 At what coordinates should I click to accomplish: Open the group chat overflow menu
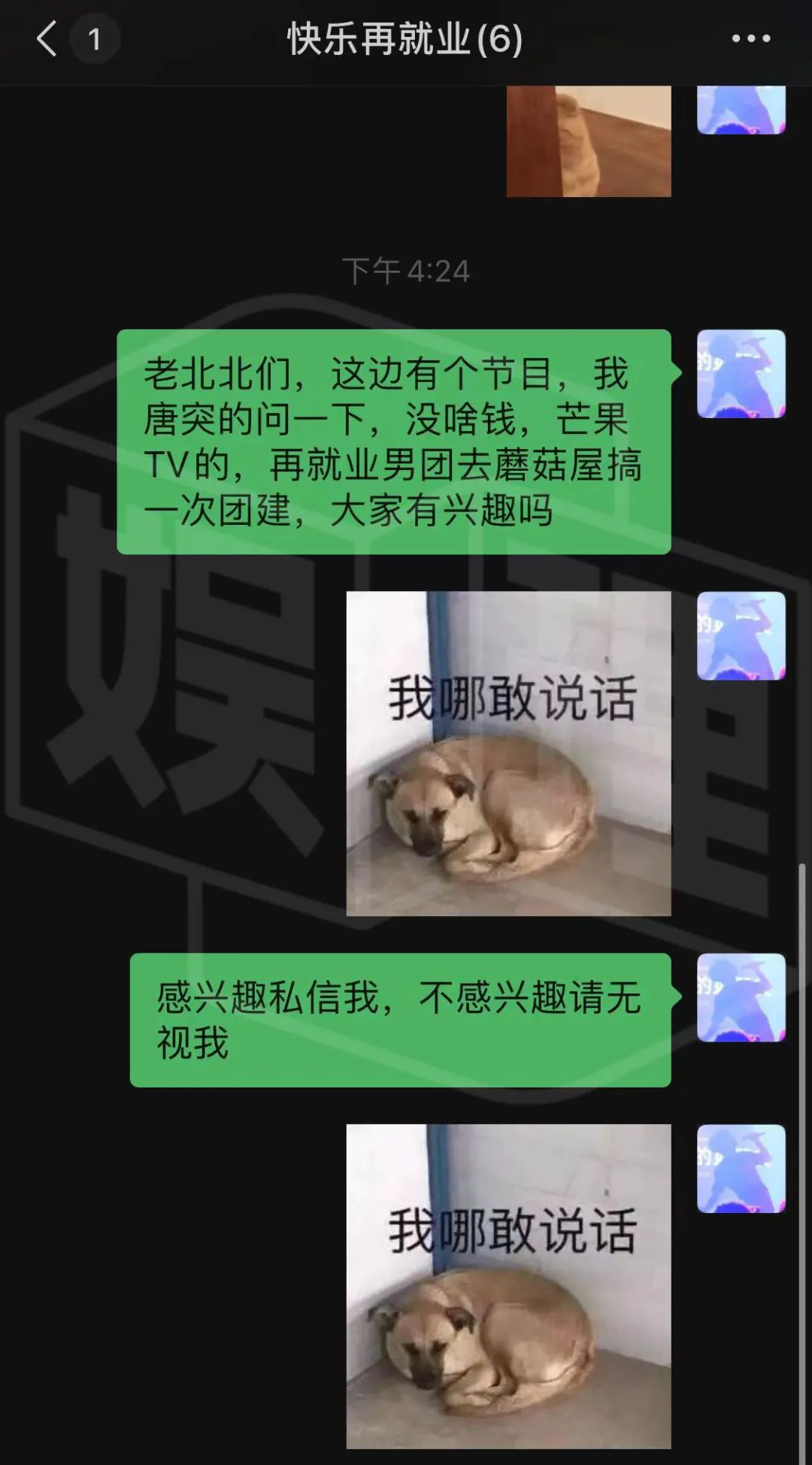[x=751, y=38]
